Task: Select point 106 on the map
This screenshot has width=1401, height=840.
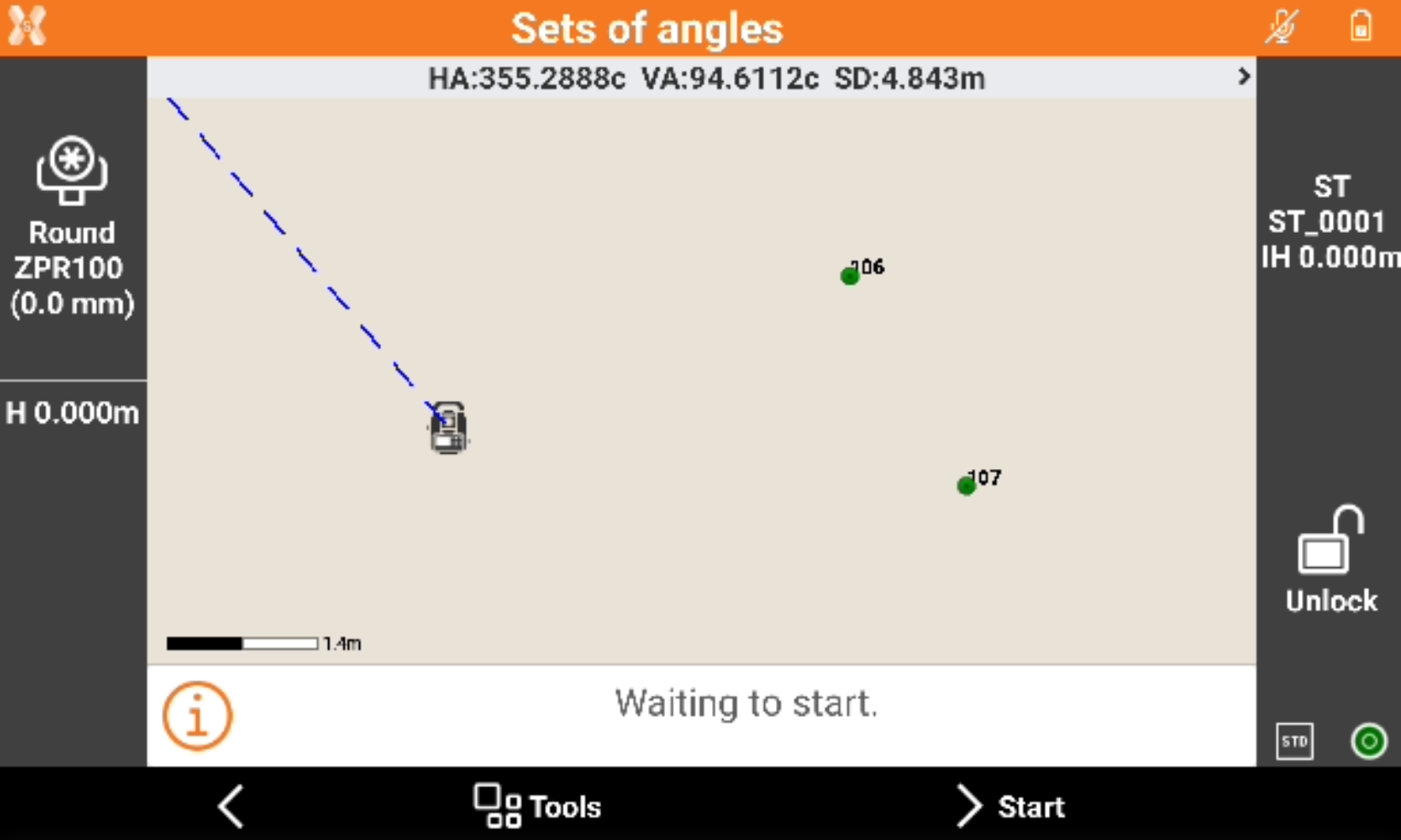Action: point(849,275)
